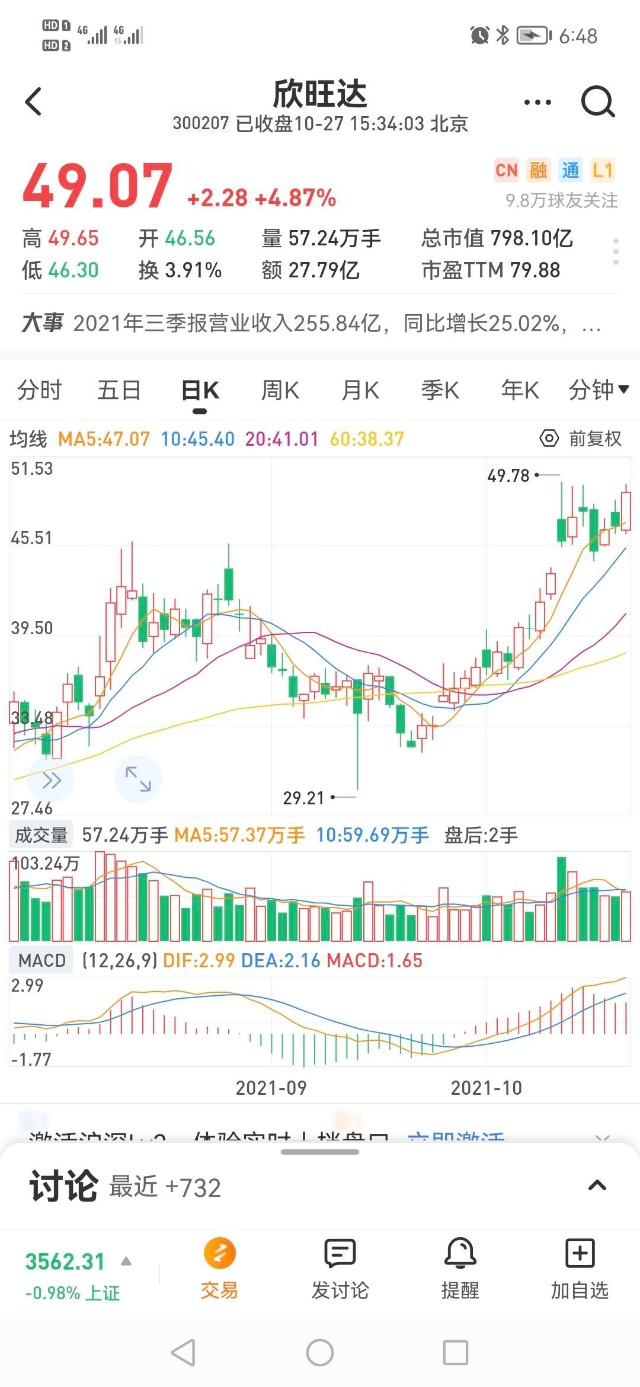Image resolution: width=640 pixels, height=1387 pixels.
Task: Select the 周K weekly chart tab
Action: pyautogui.click(x=280, y=390)
